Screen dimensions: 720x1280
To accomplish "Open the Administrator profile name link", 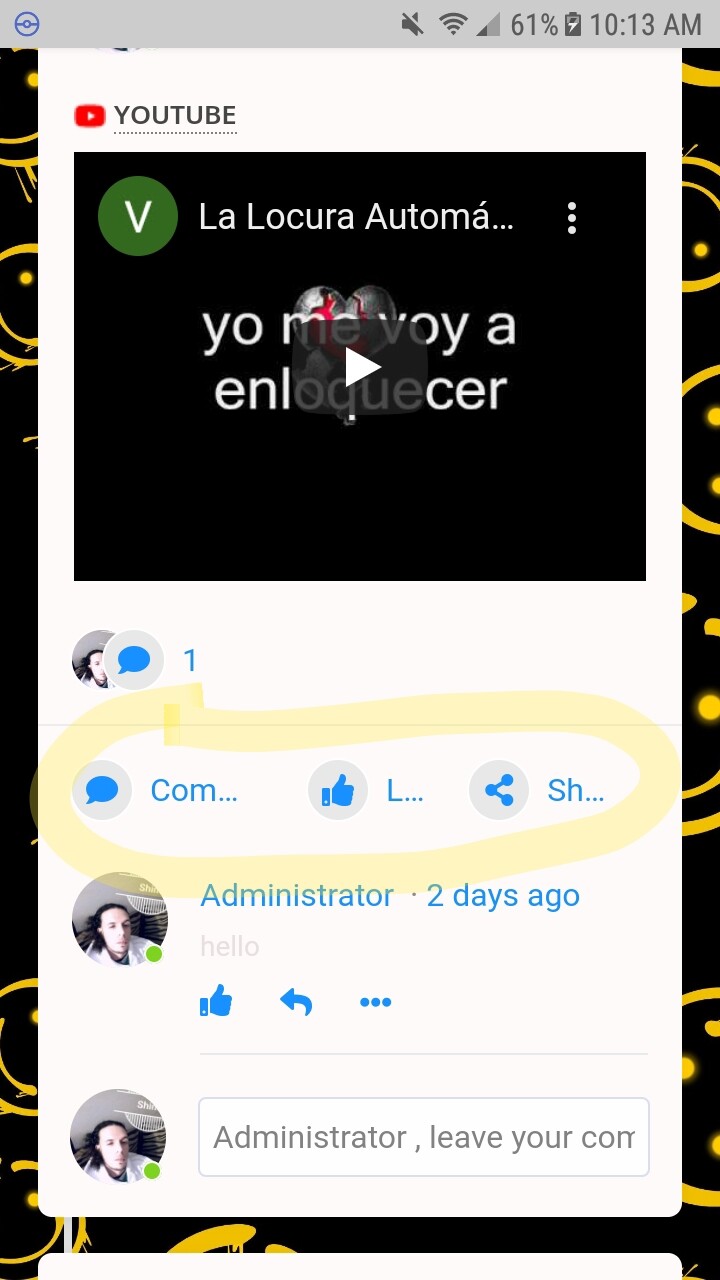I will [x=297, y=895].
